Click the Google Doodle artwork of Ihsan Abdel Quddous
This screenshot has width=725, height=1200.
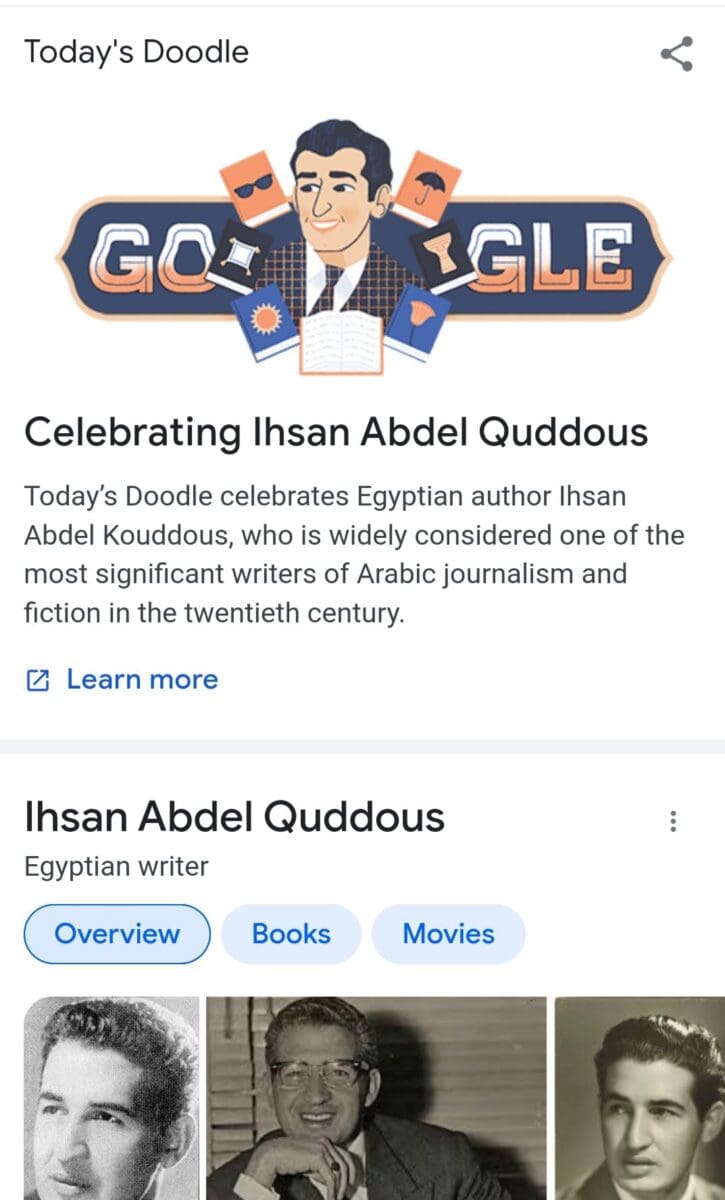[362, 245]
